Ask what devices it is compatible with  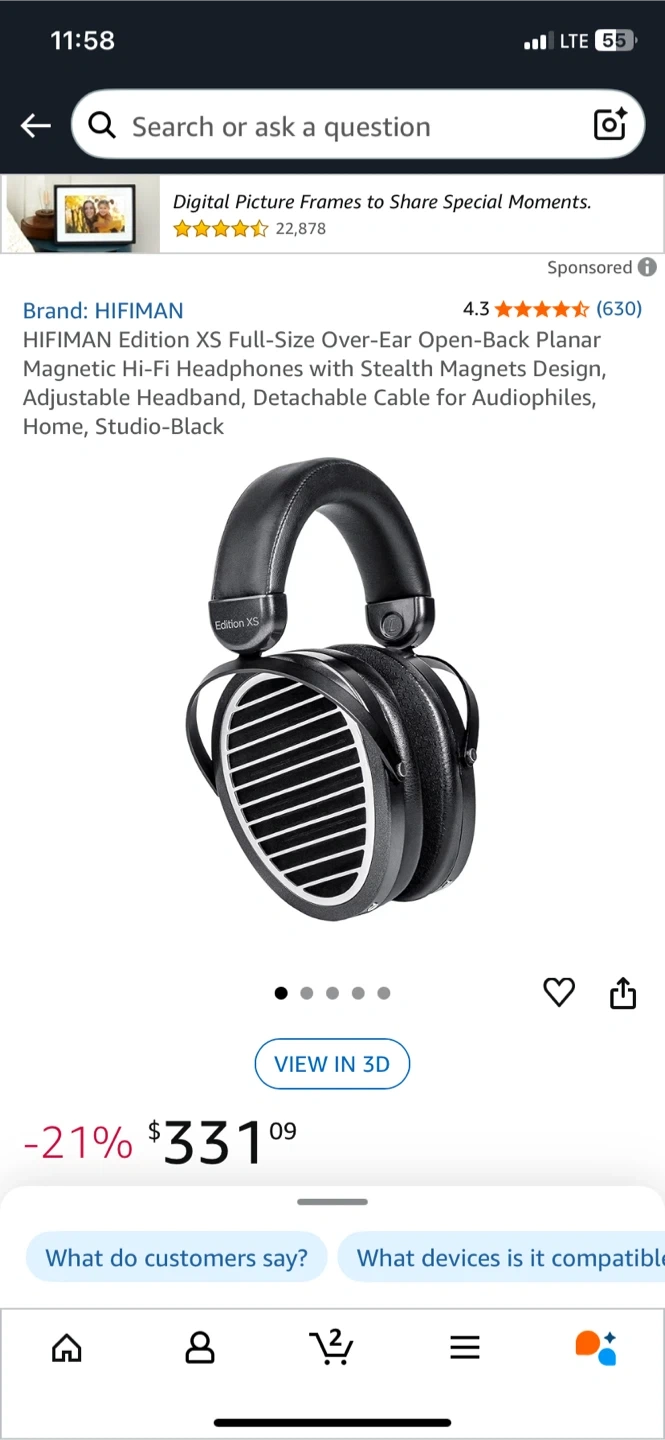click(505, 1258)
